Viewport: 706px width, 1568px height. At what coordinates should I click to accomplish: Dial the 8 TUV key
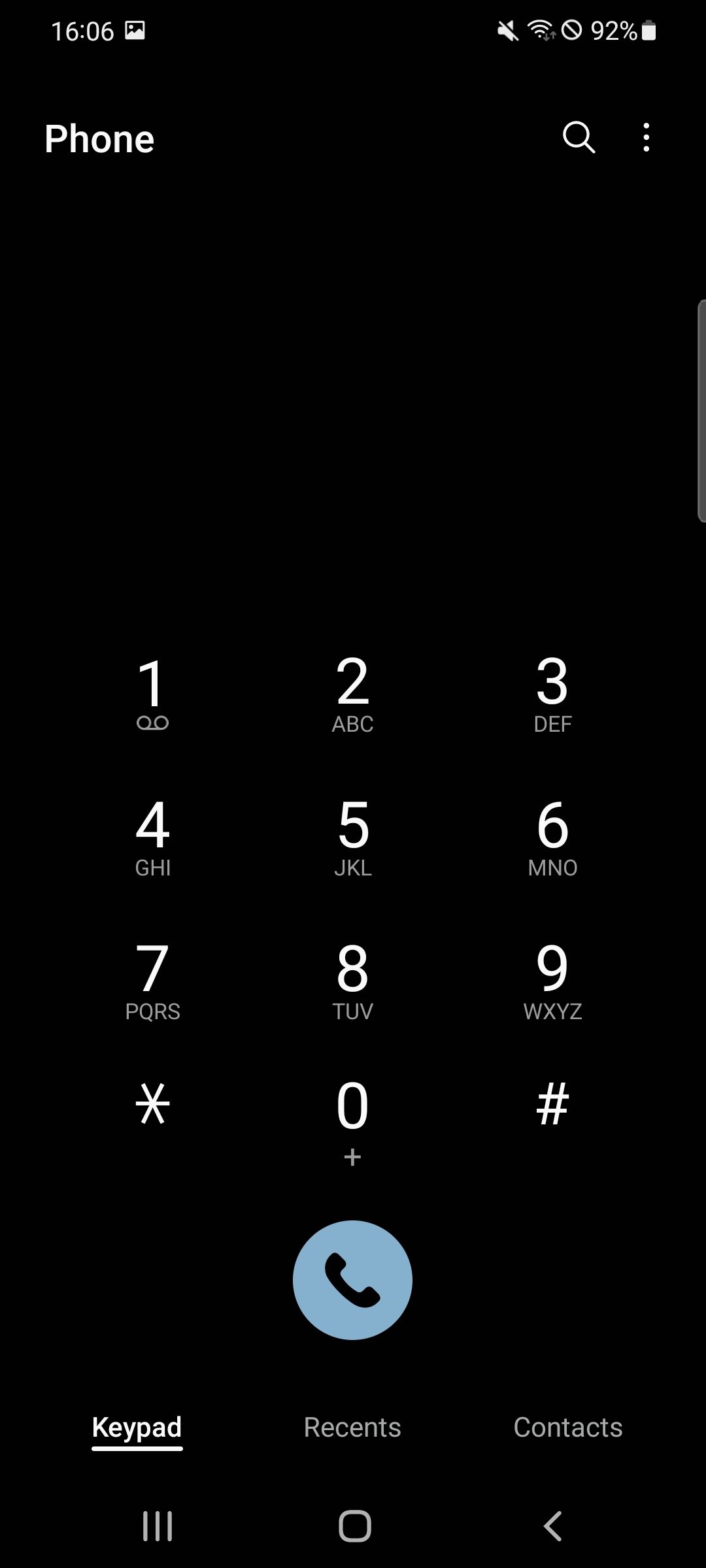[352, 983]
